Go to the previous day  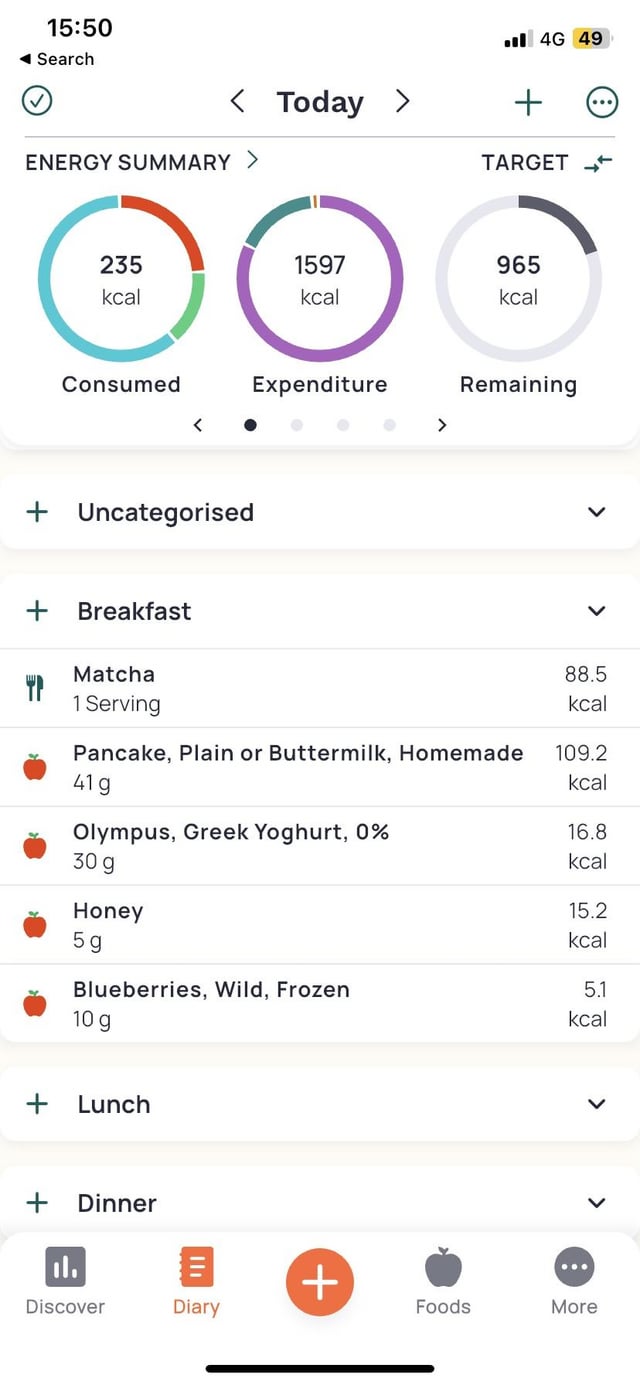(237, 101)
